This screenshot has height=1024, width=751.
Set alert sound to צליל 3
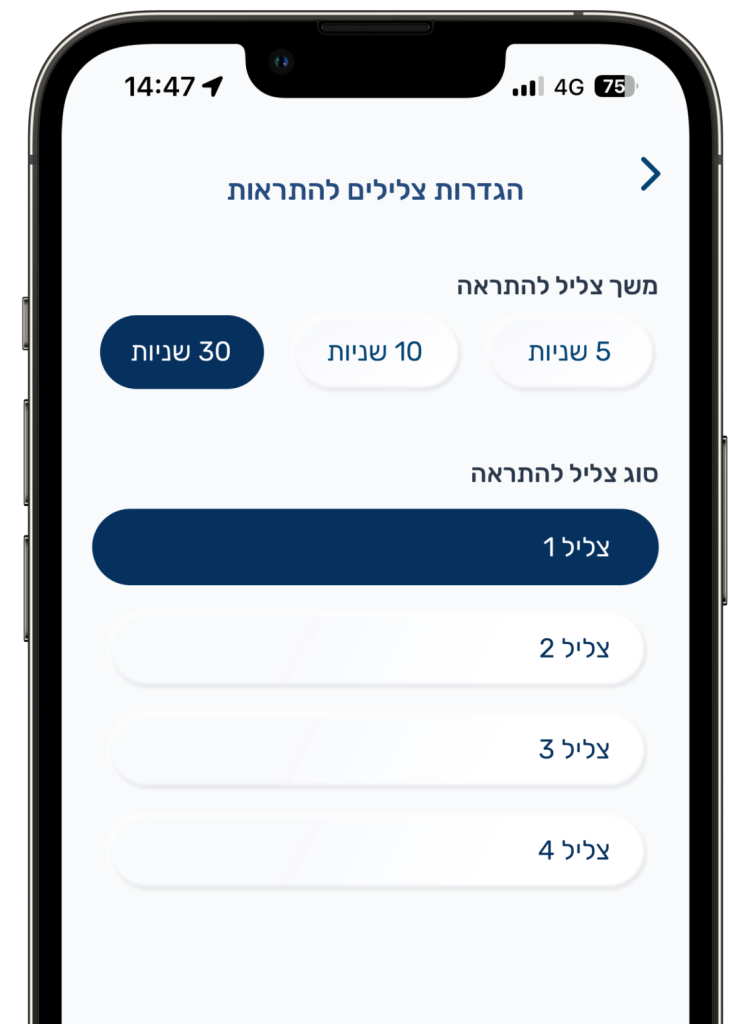click(375, 749)
